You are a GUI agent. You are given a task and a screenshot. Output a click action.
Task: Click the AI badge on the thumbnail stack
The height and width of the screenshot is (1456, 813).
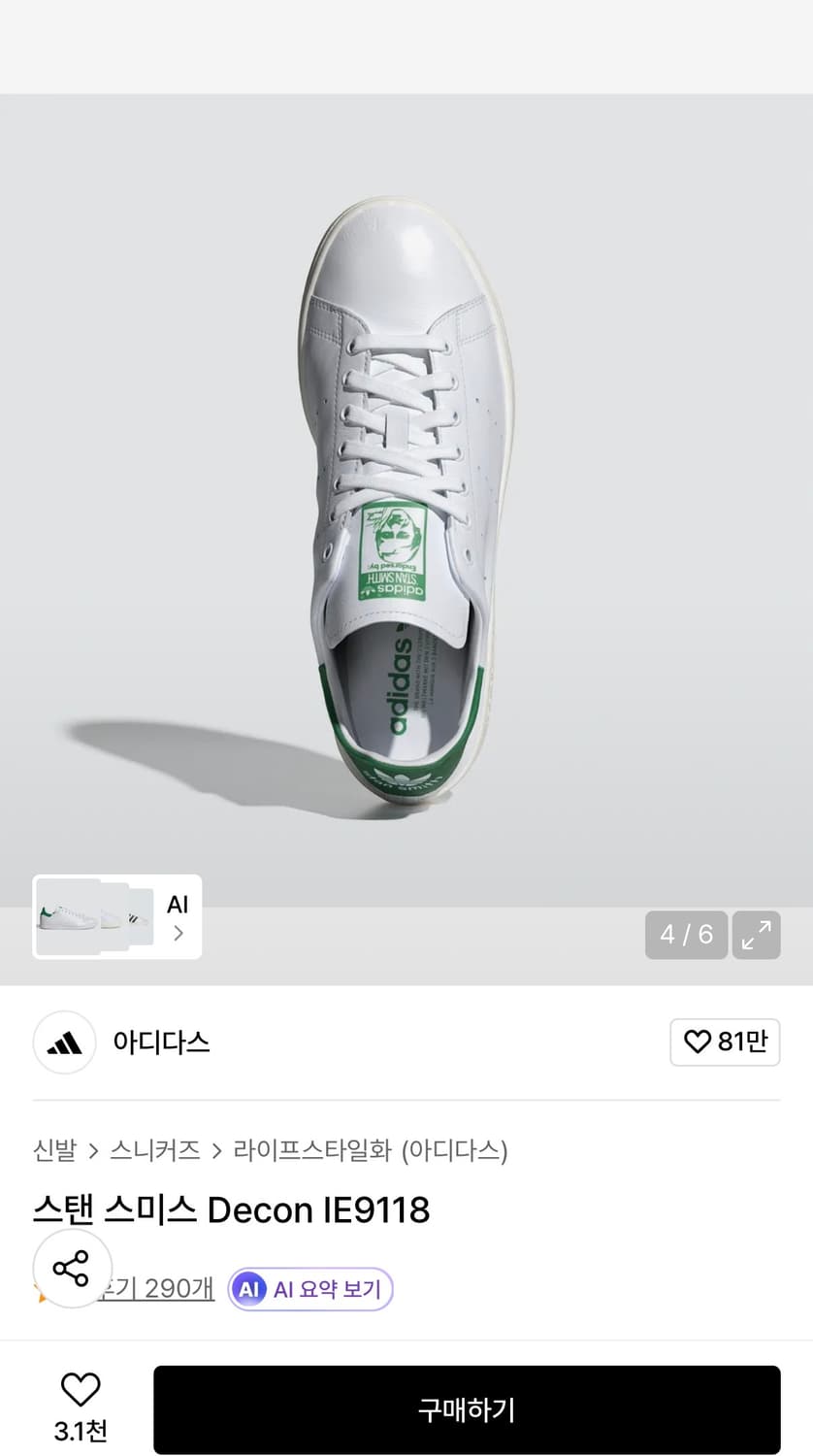click(x=177, y=905)
